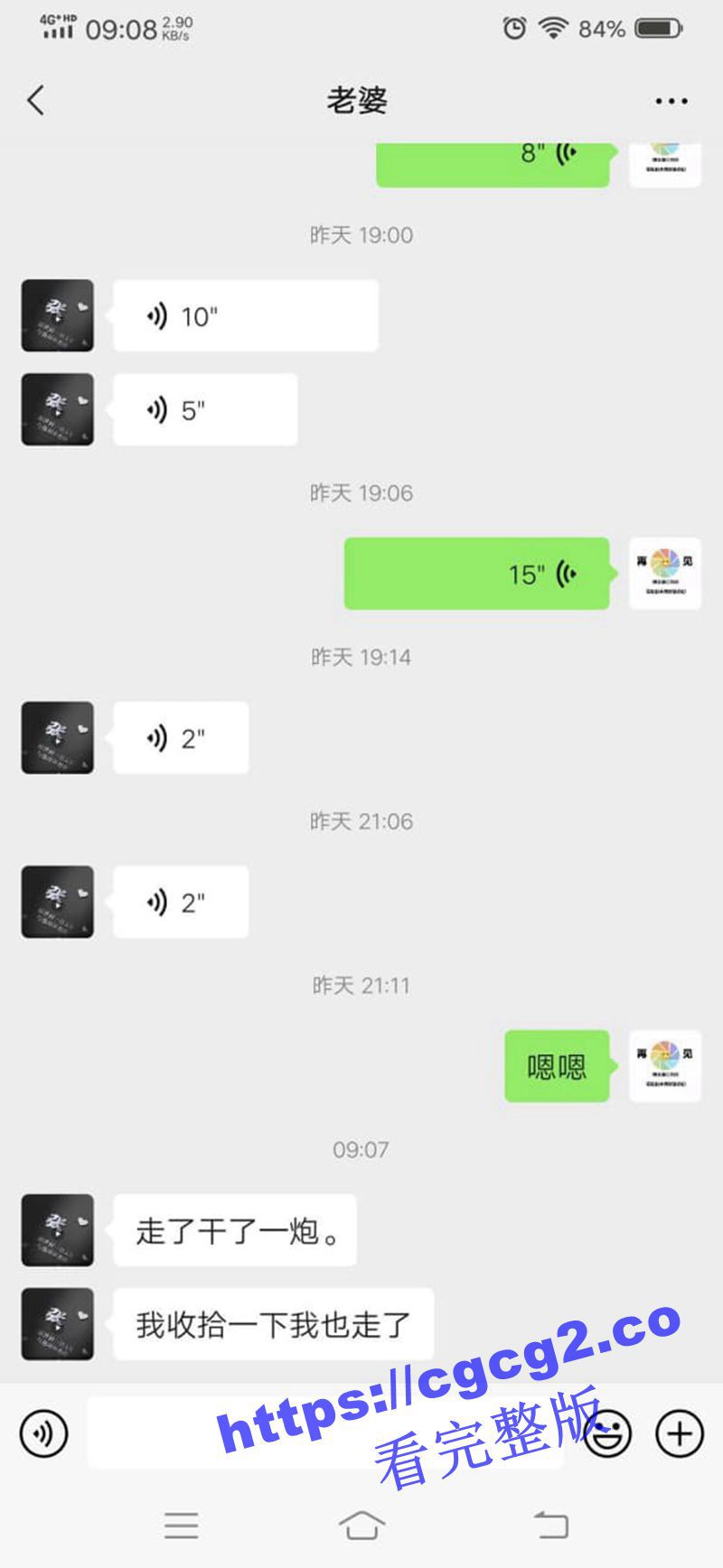The image size is (723, 1568).
Task: Open contact avatar beside 我收拾一下我也走了
Action: 58,1324
